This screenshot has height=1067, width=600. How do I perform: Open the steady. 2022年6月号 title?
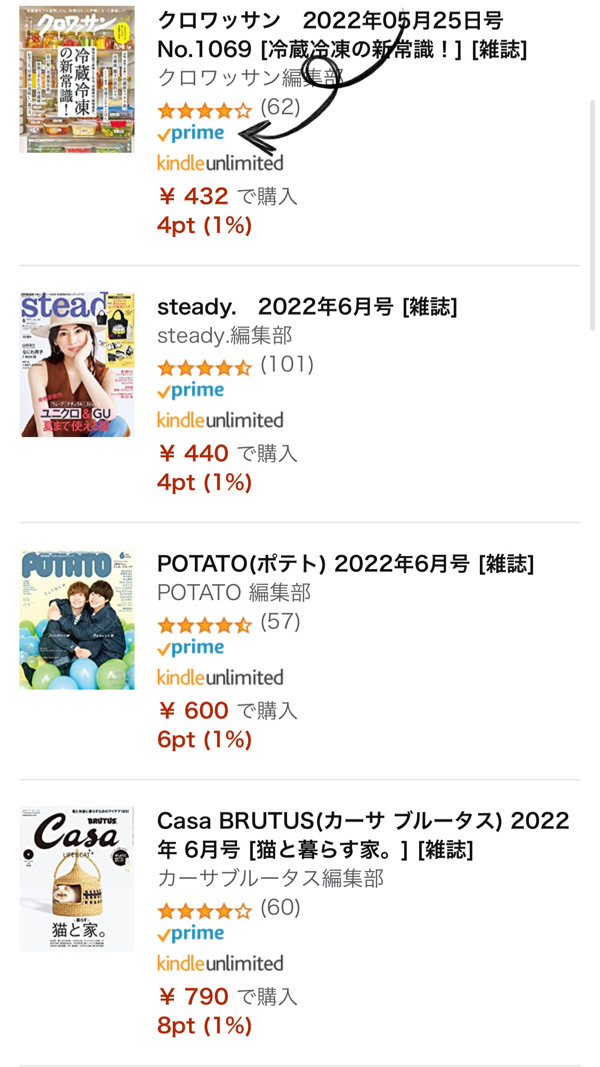[x=307, y=307]
